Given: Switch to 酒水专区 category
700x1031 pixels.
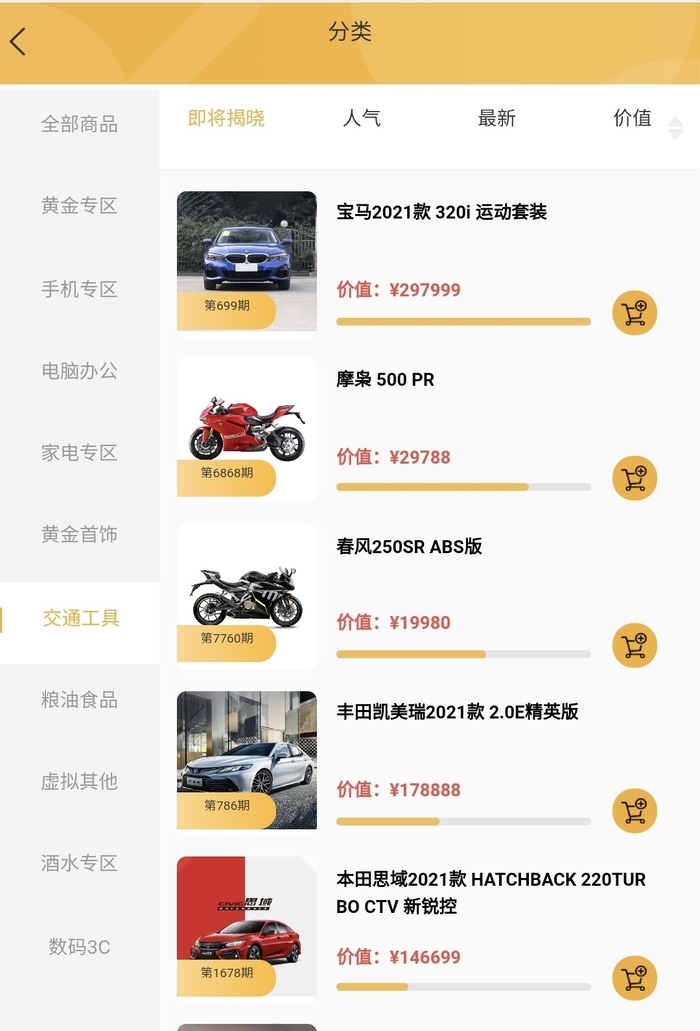Looking at the screenshot, I should pos(79,864).
